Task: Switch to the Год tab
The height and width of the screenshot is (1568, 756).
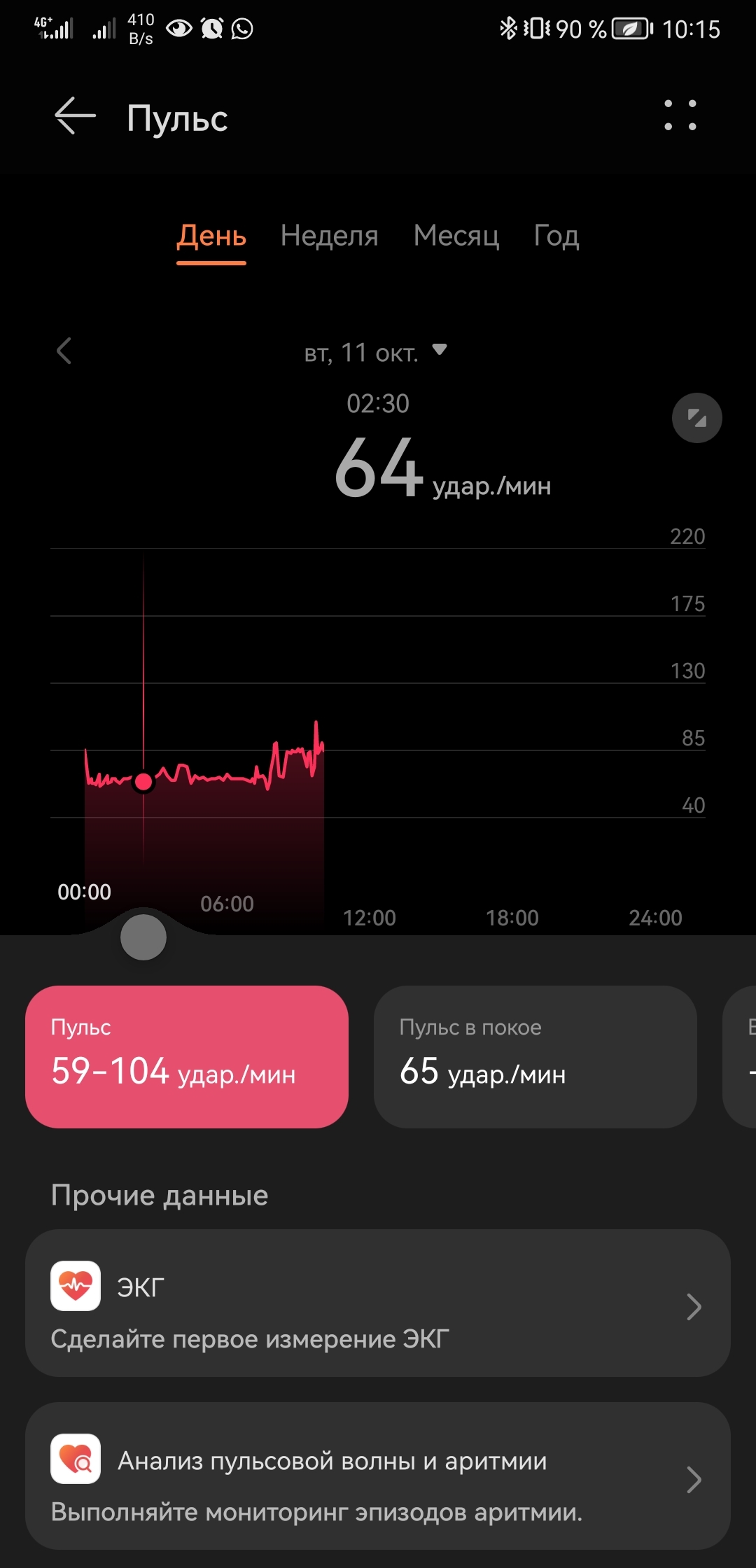Action: [556, 237]
